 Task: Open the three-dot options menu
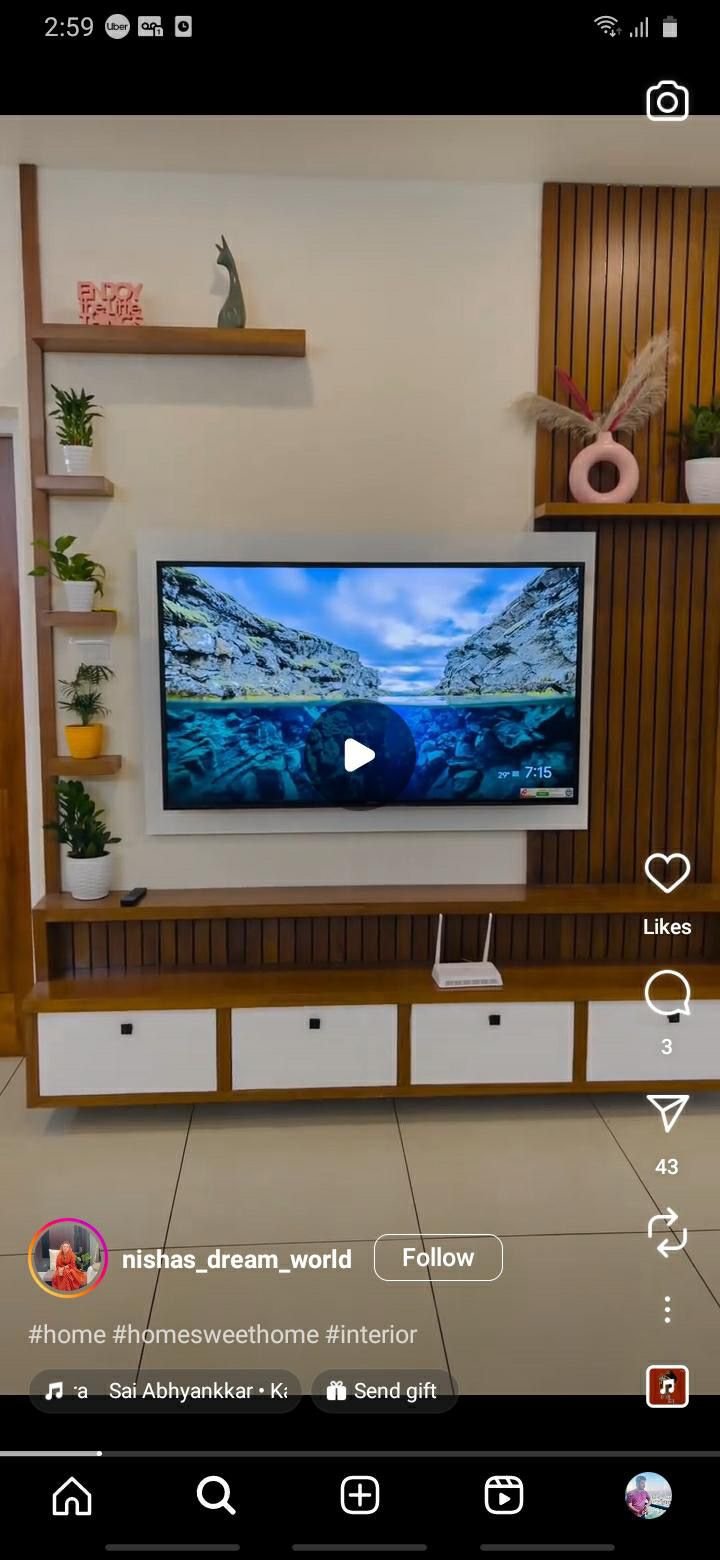(x=667, y=1310)
